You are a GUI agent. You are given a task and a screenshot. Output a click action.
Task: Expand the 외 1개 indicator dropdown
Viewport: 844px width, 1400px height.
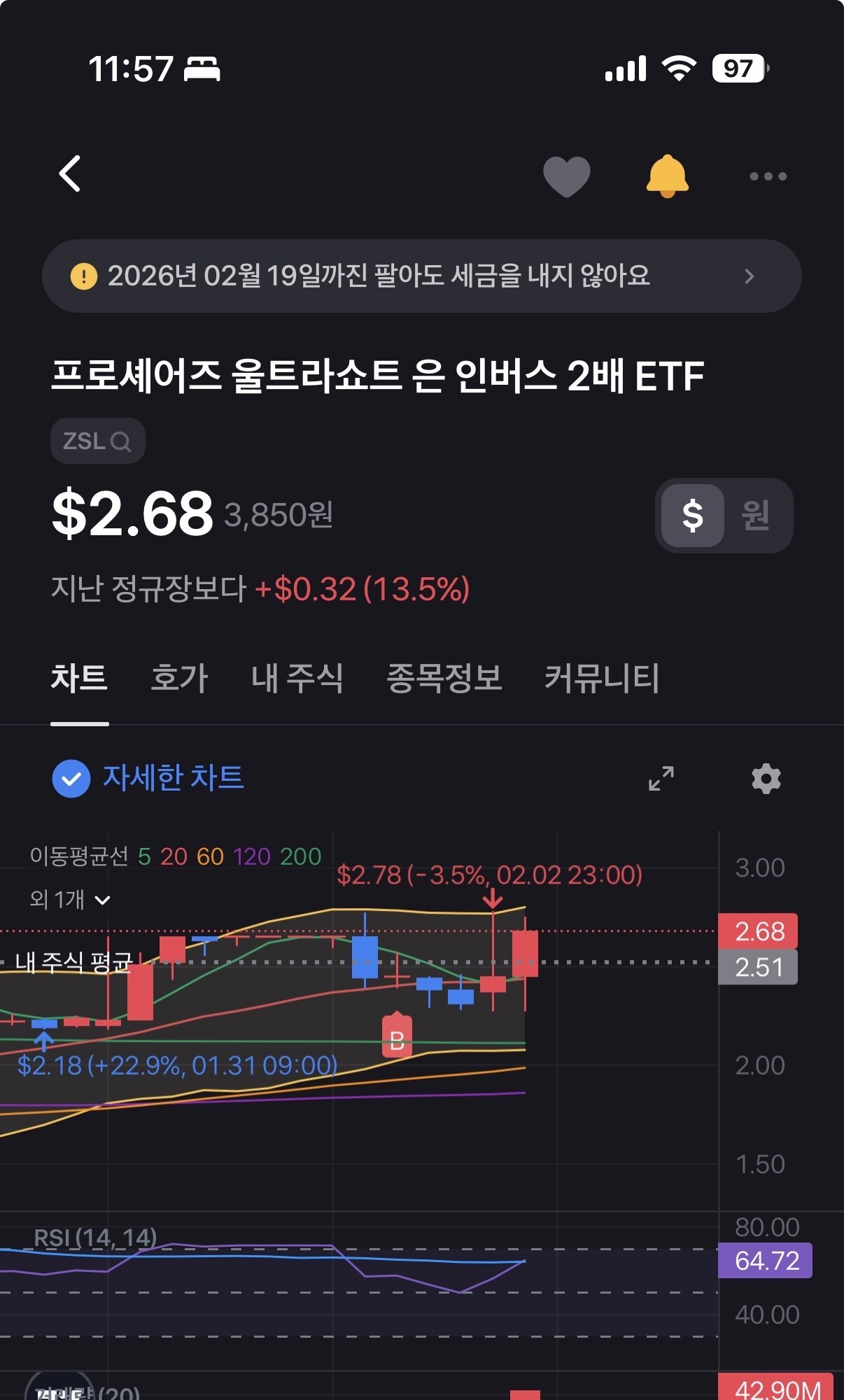coord(70,899)
